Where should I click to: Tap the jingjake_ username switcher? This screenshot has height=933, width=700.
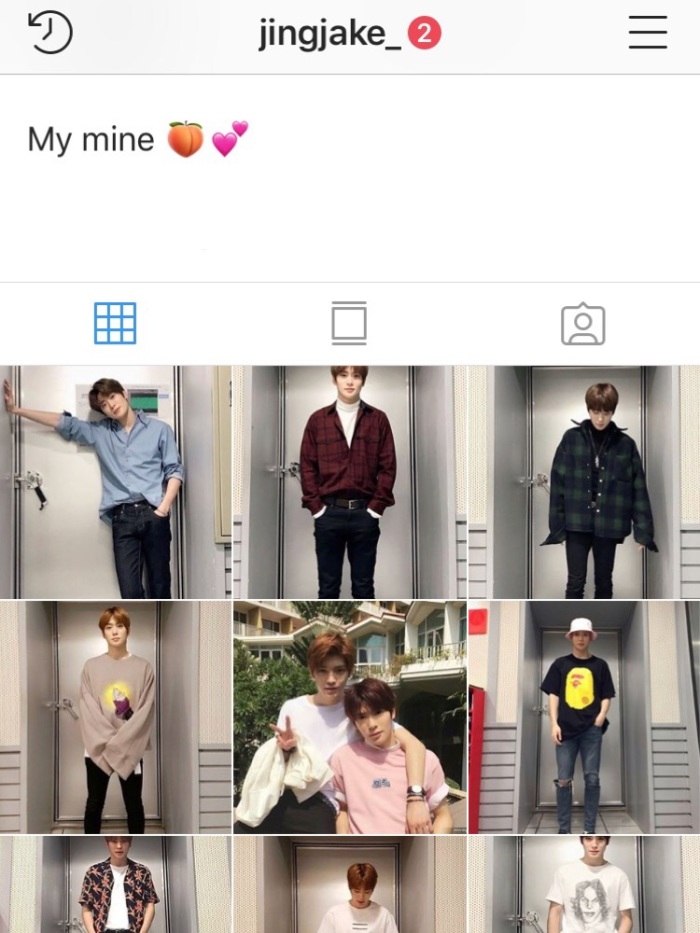330,34
